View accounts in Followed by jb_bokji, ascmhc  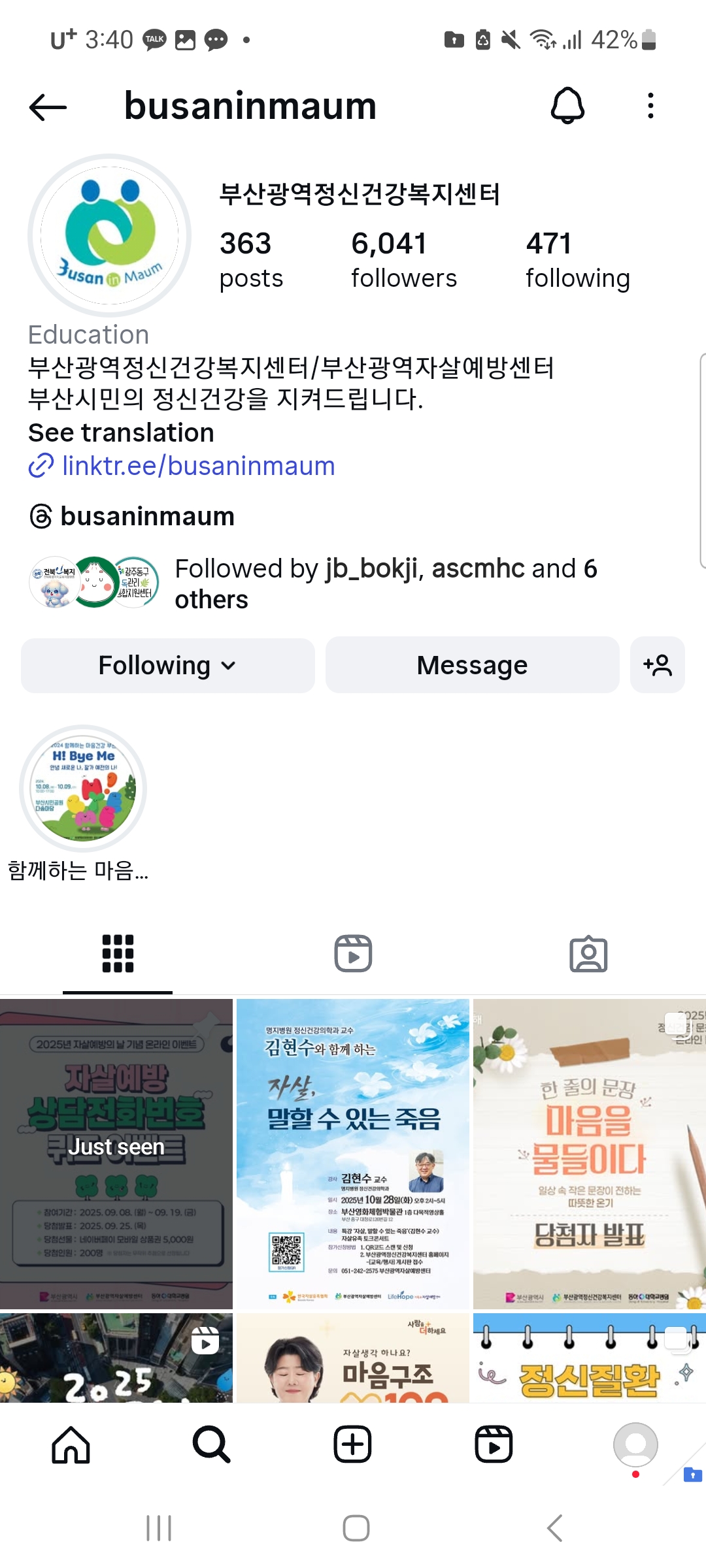pos(386,583)
